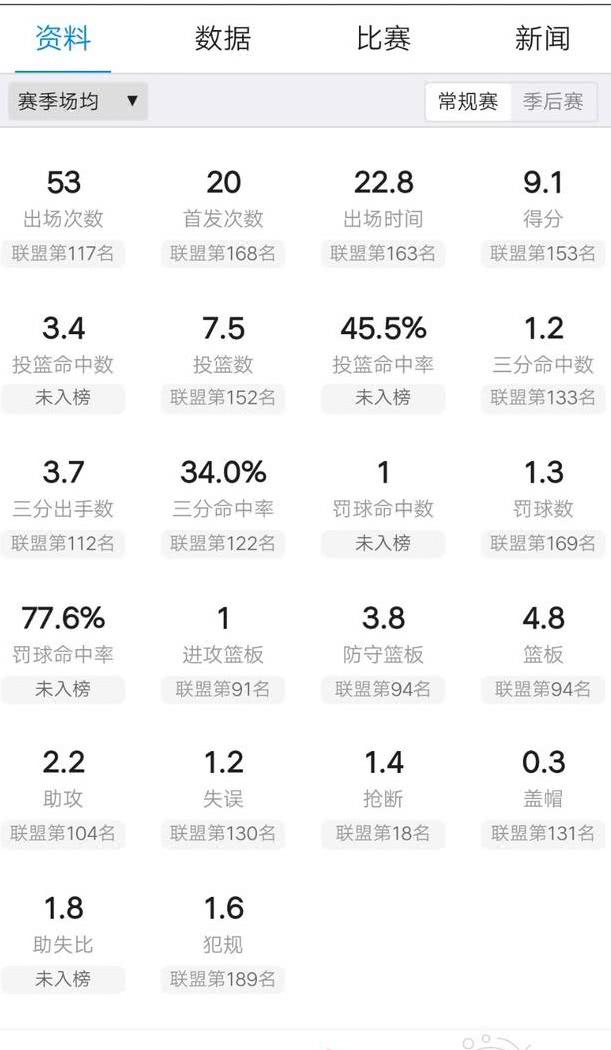Open the 比赛 tab
Viewport: 611px width, 1050px height.
point(383,39)
